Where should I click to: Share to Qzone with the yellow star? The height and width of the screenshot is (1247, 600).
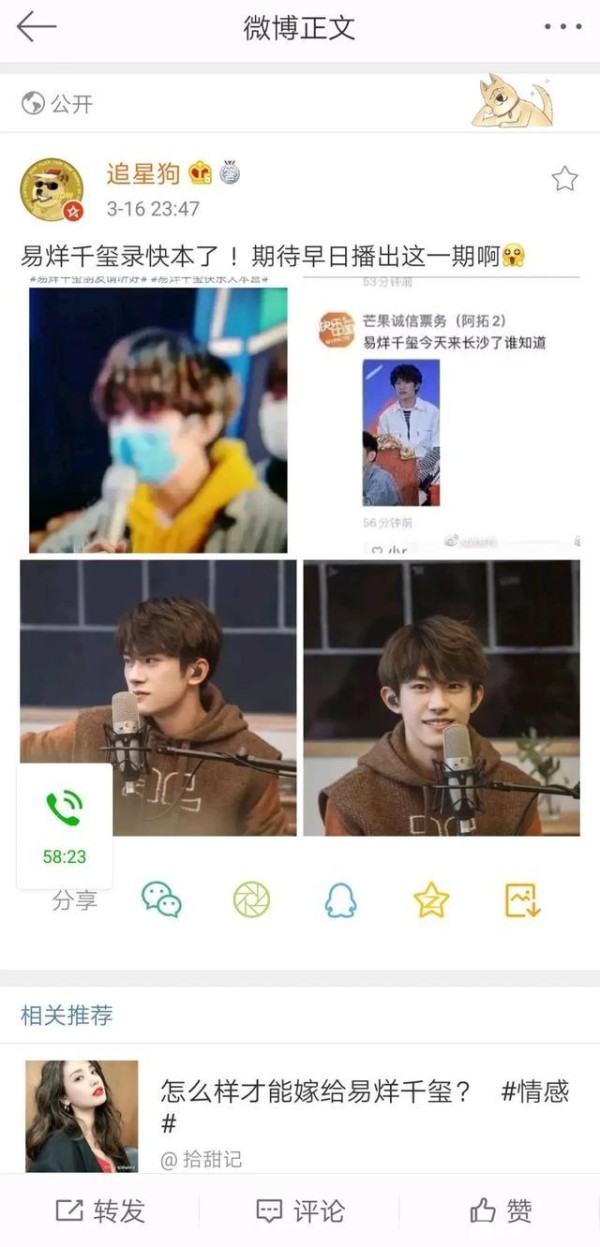pos(432,899)
